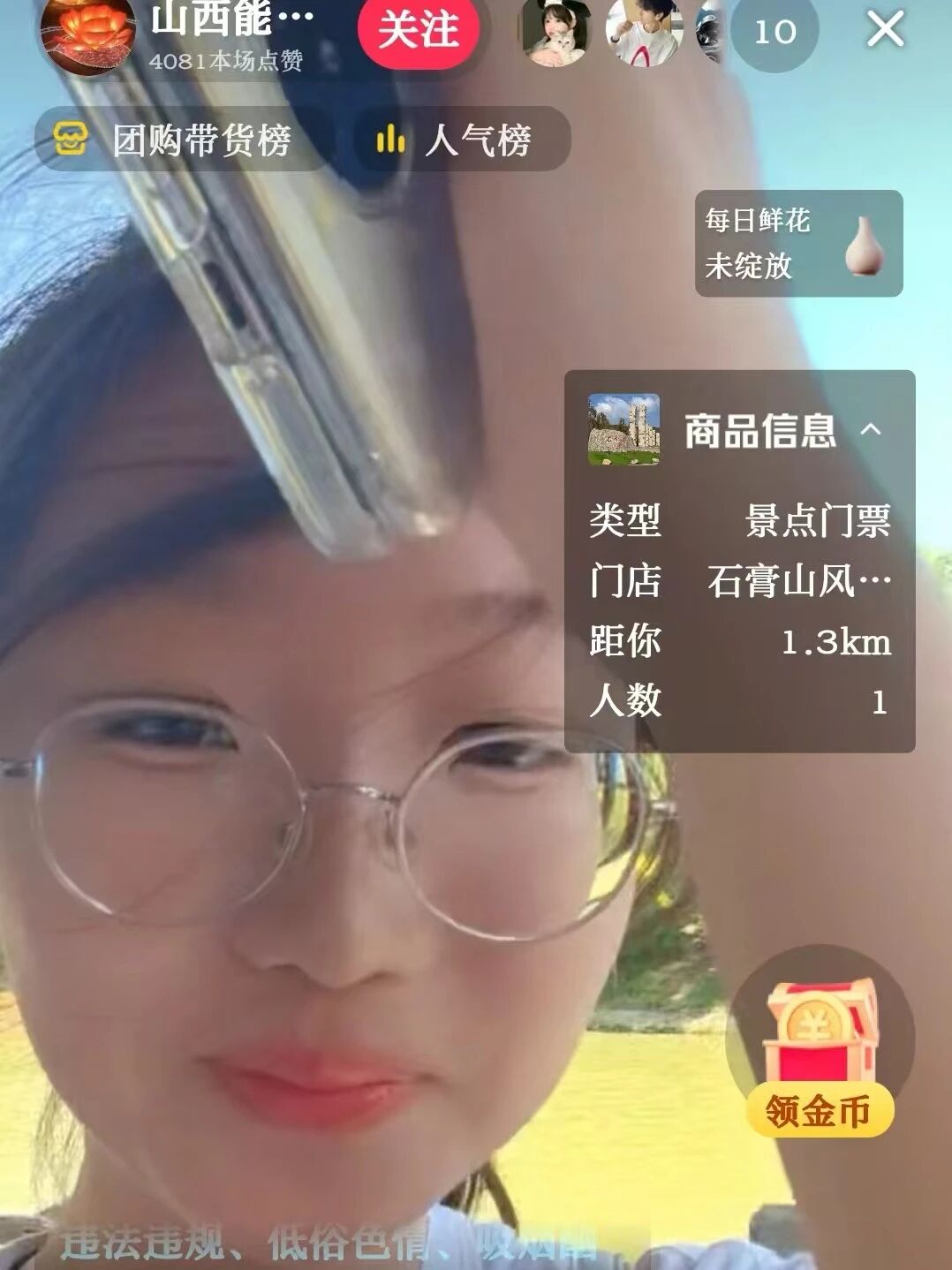Follow the streamer with 关注 button

[418, 30]
